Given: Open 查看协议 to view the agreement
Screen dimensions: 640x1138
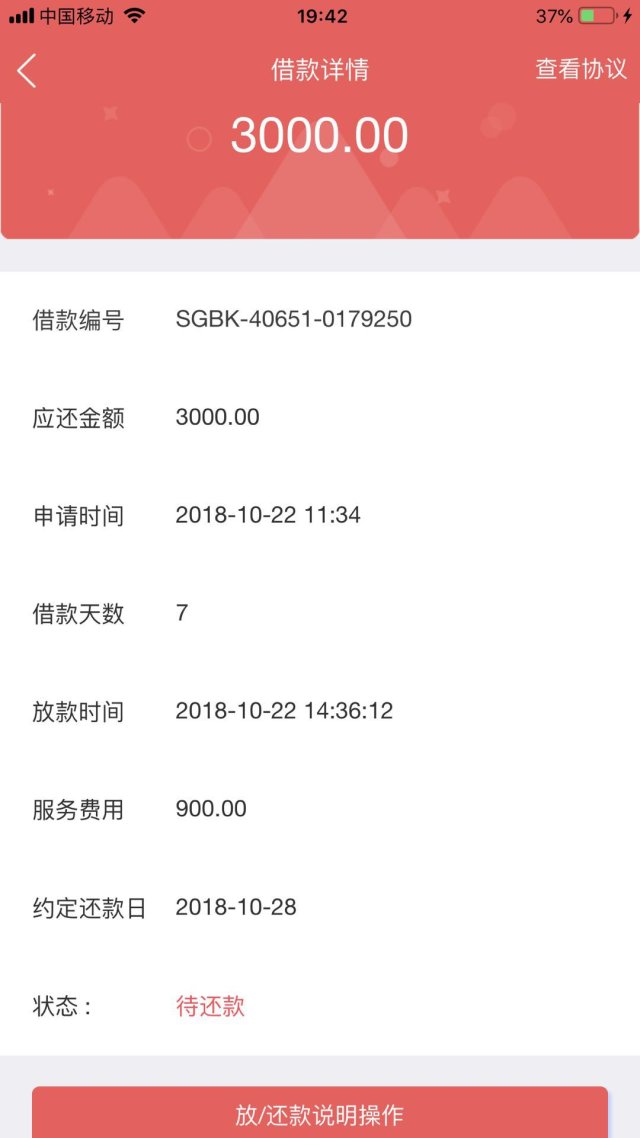Looking at the screenshot, I should (x=580, y=68).
